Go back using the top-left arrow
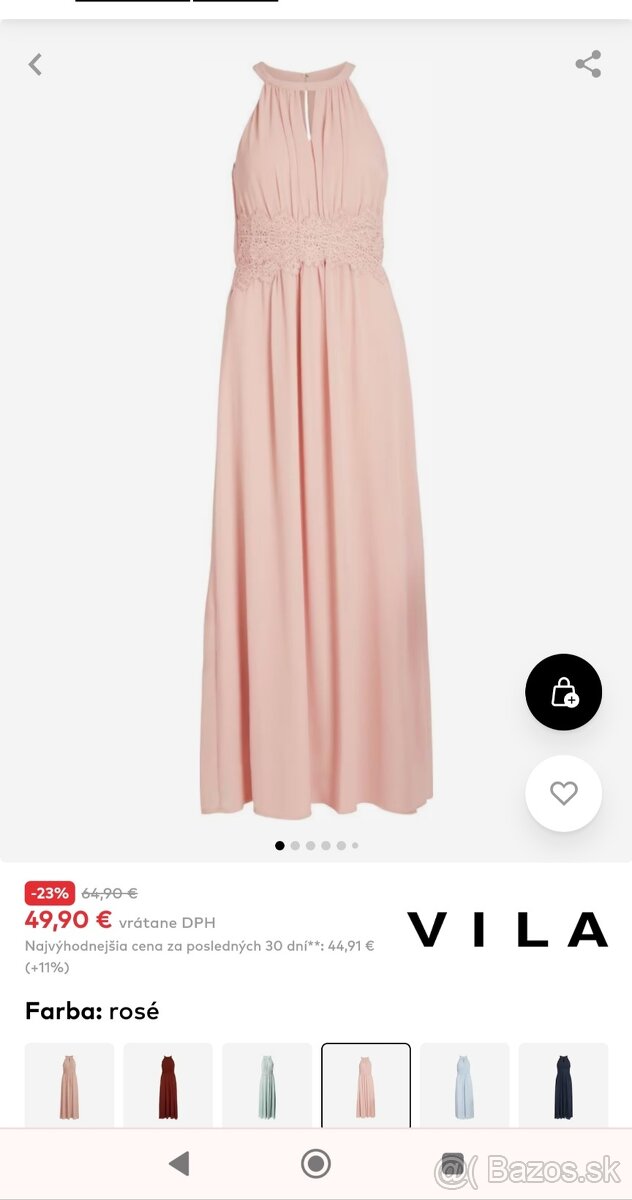This screenshot has height=1200, width=632. (35, 65)
